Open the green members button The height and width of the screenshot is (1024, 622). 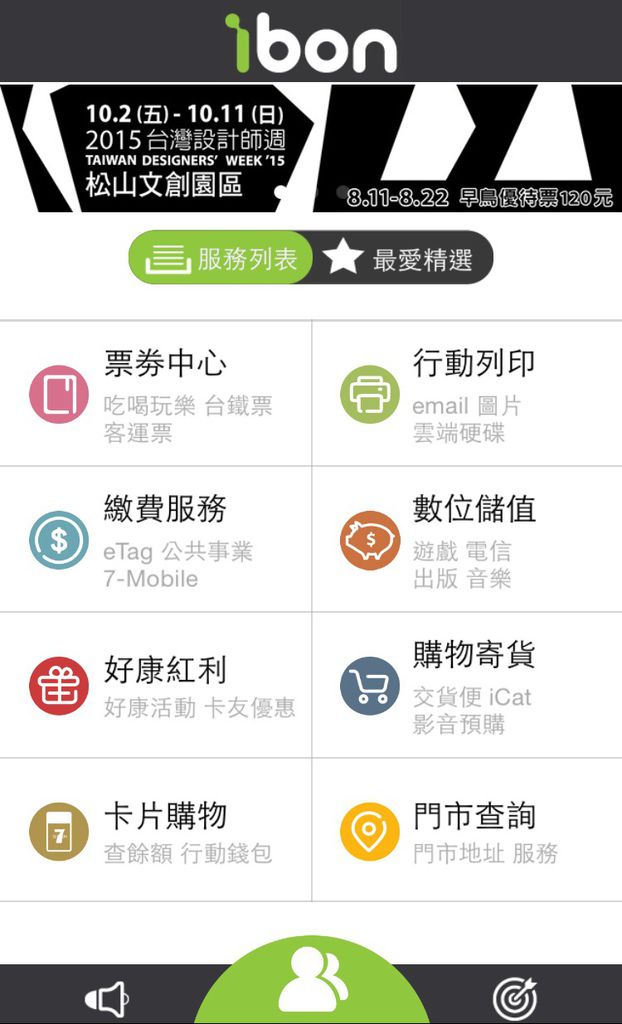(310, 980)
